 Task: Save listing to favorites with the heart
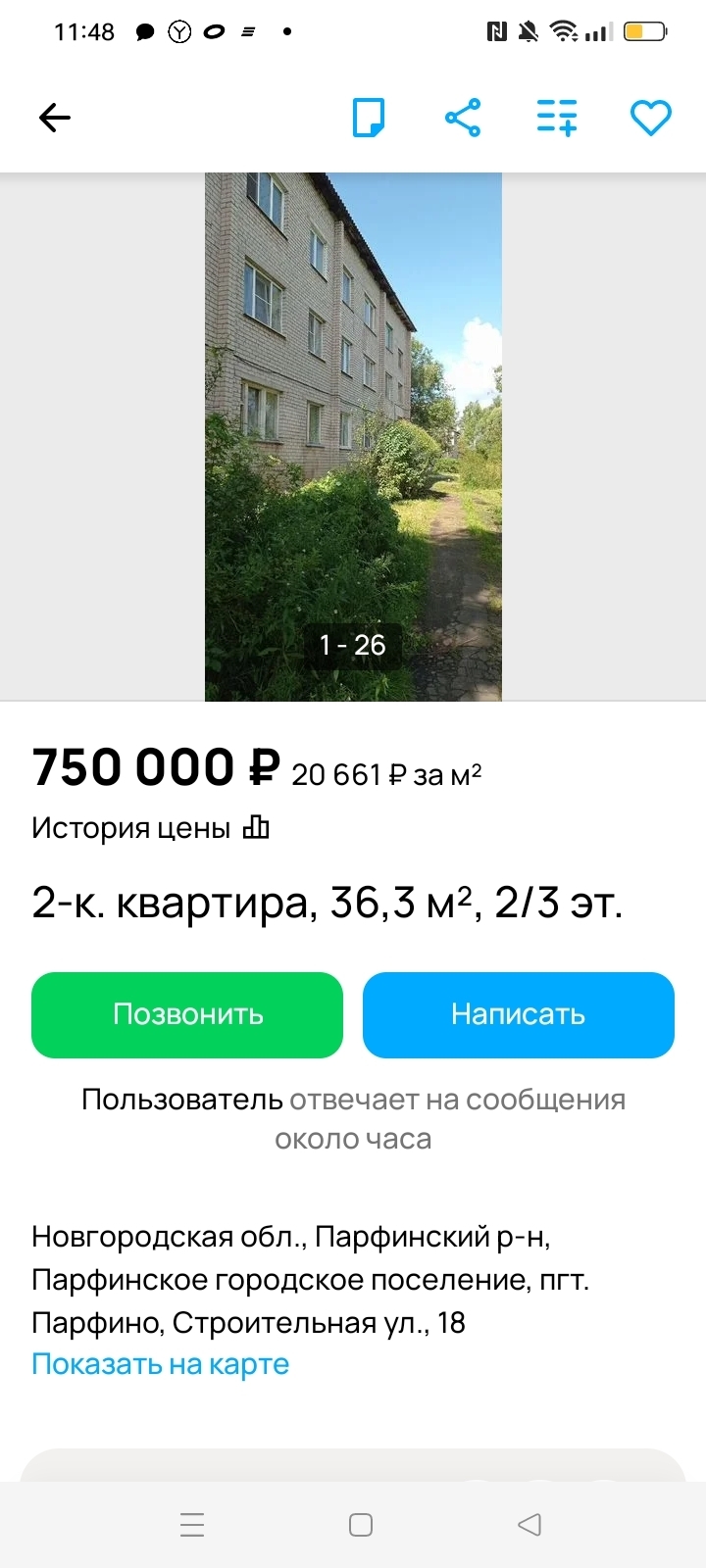(650, 119)
